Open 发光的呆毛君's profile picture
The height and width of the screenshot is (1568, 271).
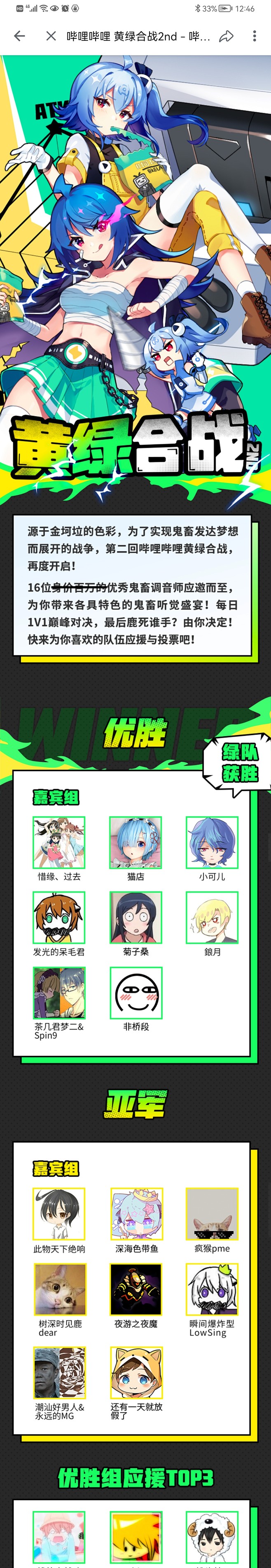pyautogui.click(x=59, y=917)
